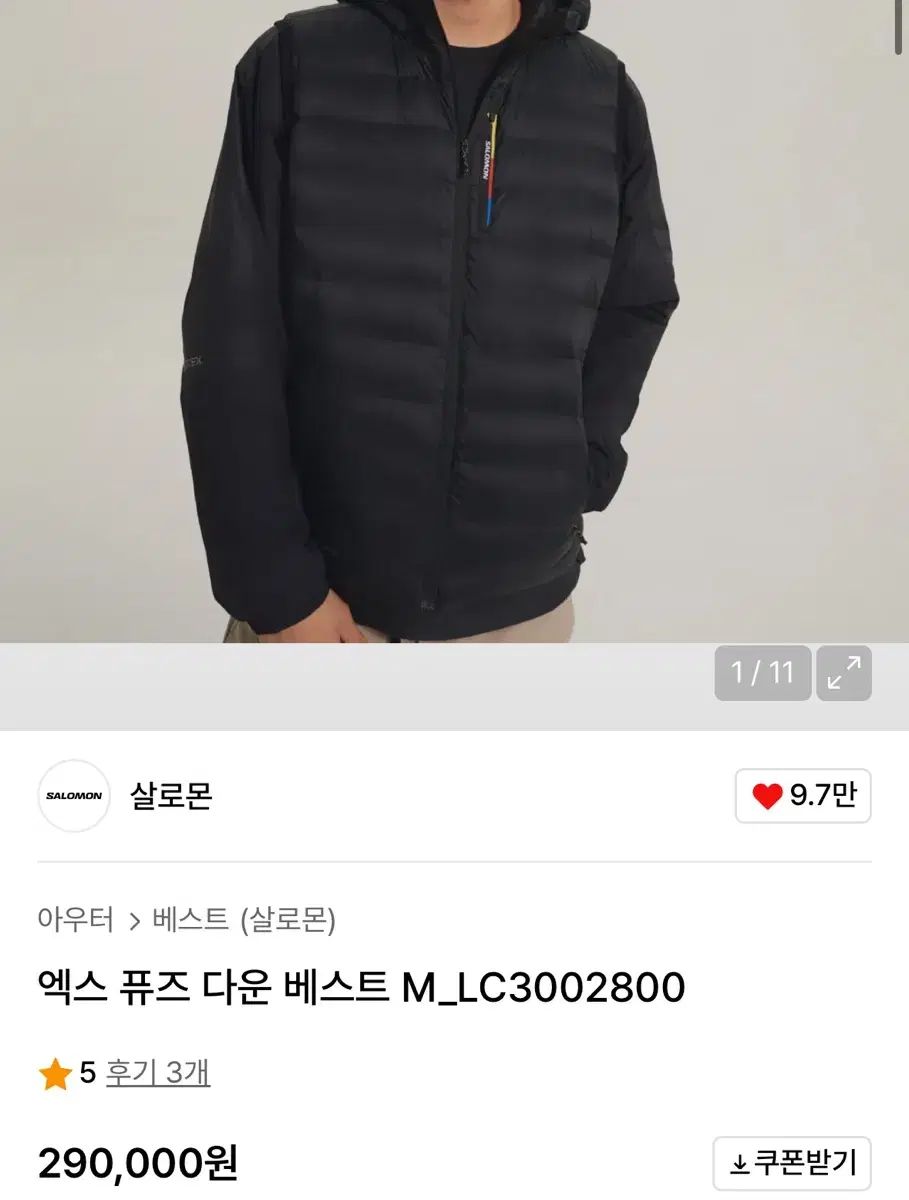The image size is (909, 1200).
Task: Like the Salomon brand with heart button
Action: pos(803,796)
